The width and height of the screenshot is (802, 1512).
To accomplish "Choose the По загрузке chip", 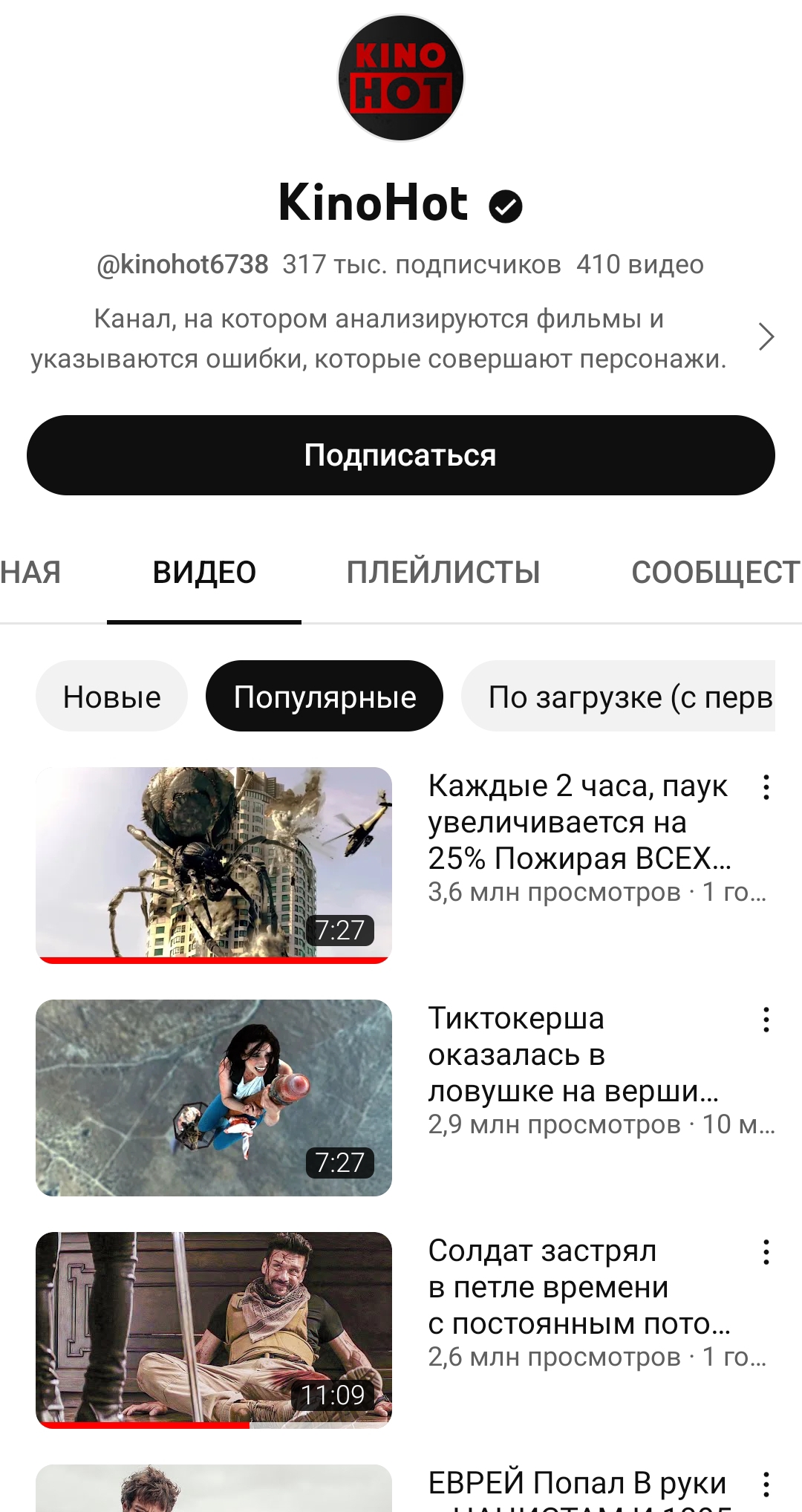I will (619, 697).
